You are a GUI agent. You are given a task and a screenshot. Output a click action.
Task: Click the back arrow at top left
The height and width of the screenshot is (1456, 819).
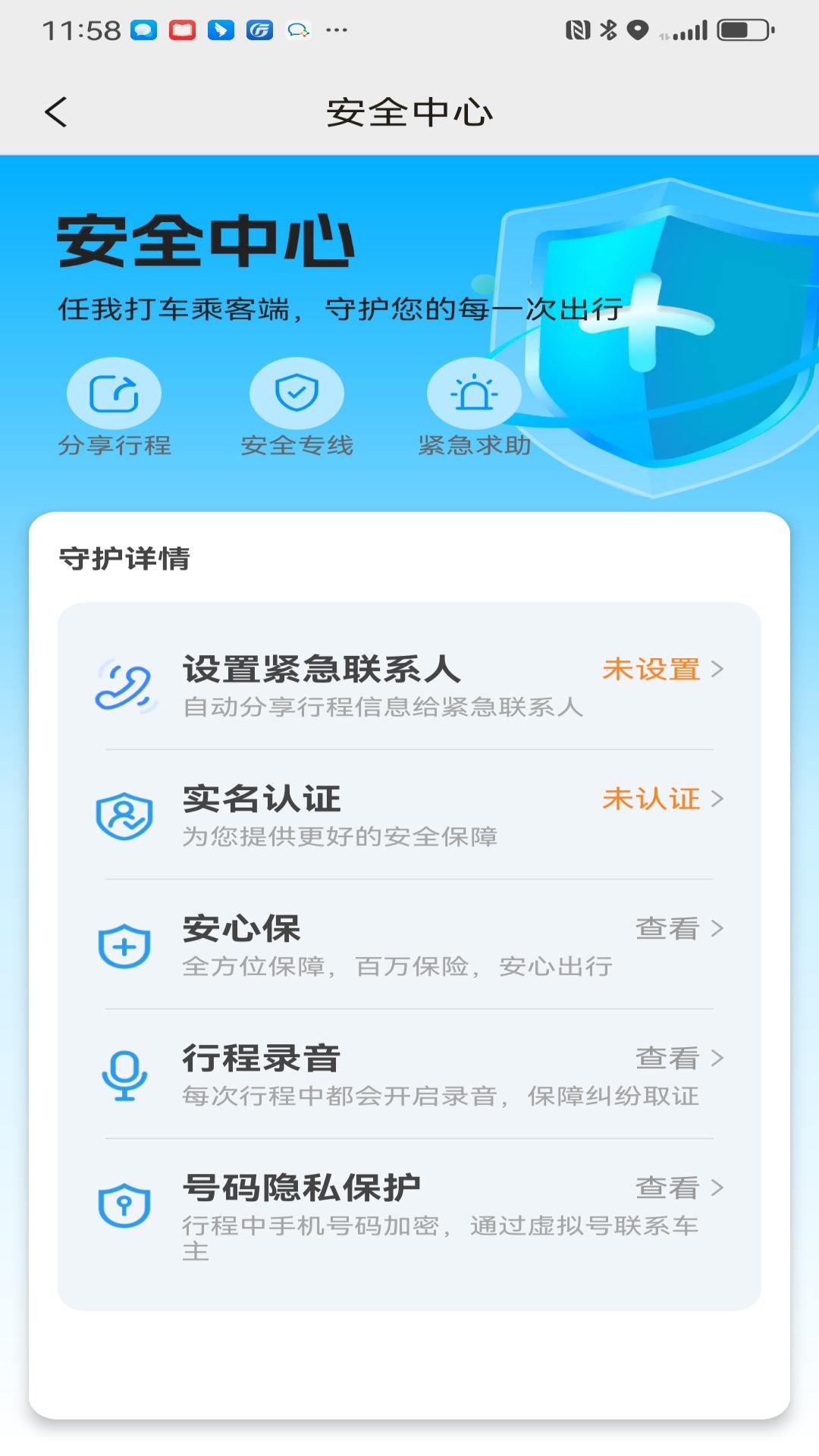tap(55, 111)
